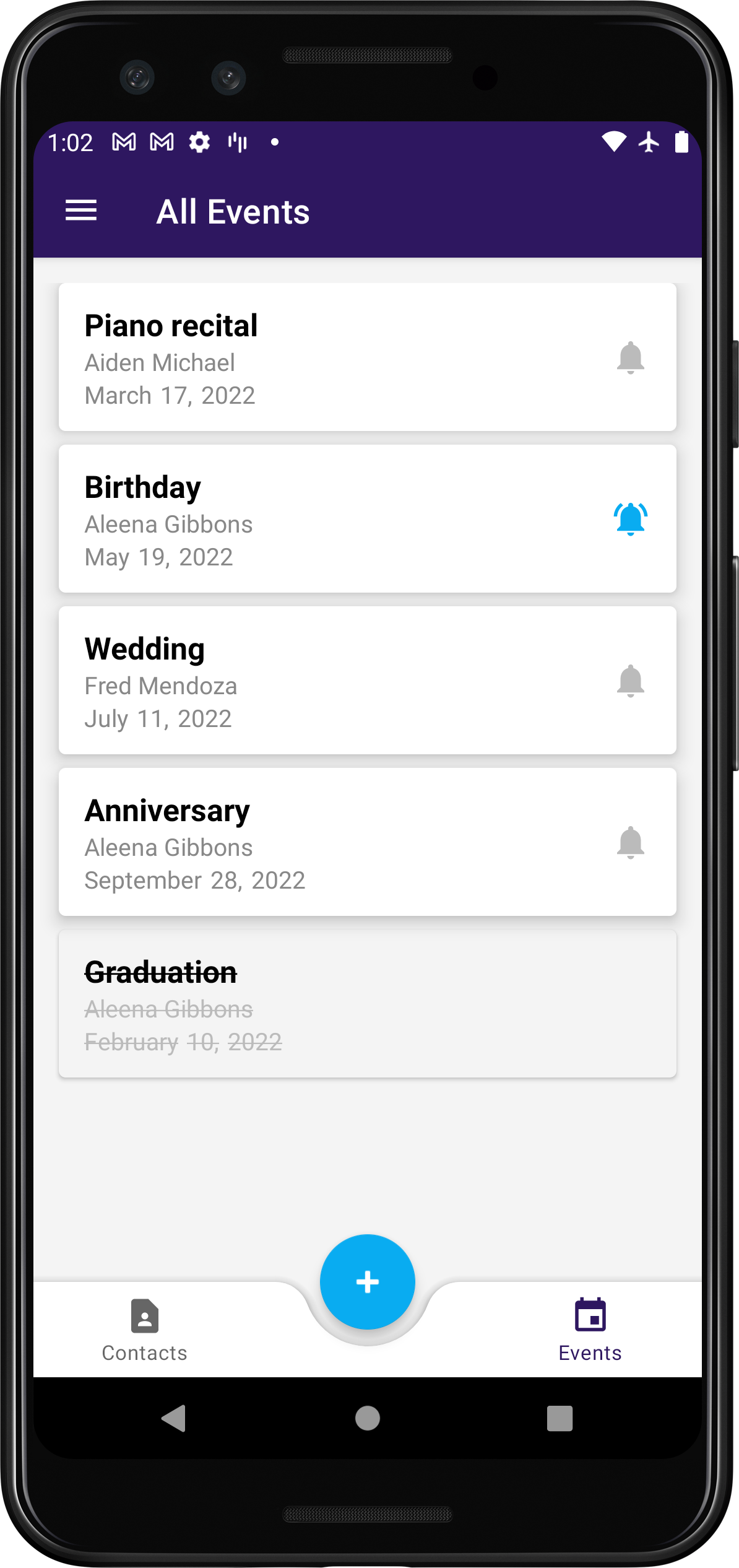The width and height of the screenshot is (739, 1568).
Task: Add a new event with the plus button
Action: [x=367, y=1281]
